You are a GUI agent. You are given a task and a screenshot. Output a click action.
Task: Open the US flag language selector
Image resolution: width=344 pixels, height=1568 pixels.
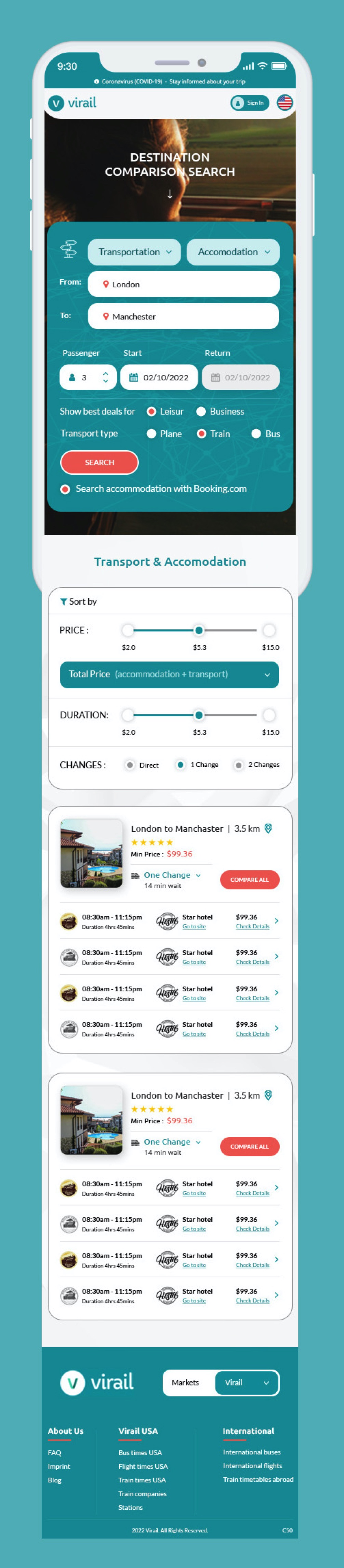pyautogui.click(x=284, y=102)
